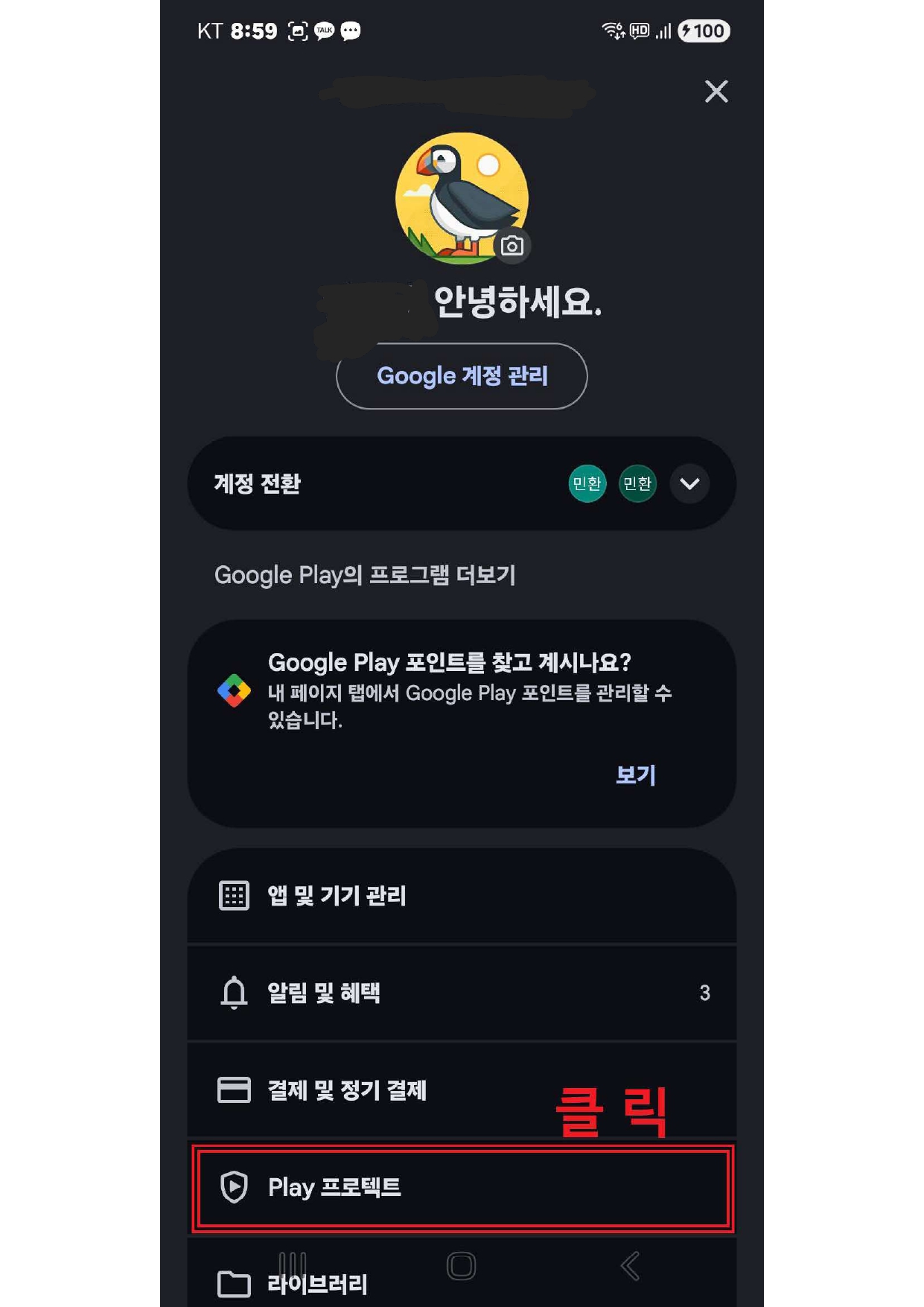924x1307 pixels.
Task: Tap 보기 on Play Points card
Action: coord(635,775)
